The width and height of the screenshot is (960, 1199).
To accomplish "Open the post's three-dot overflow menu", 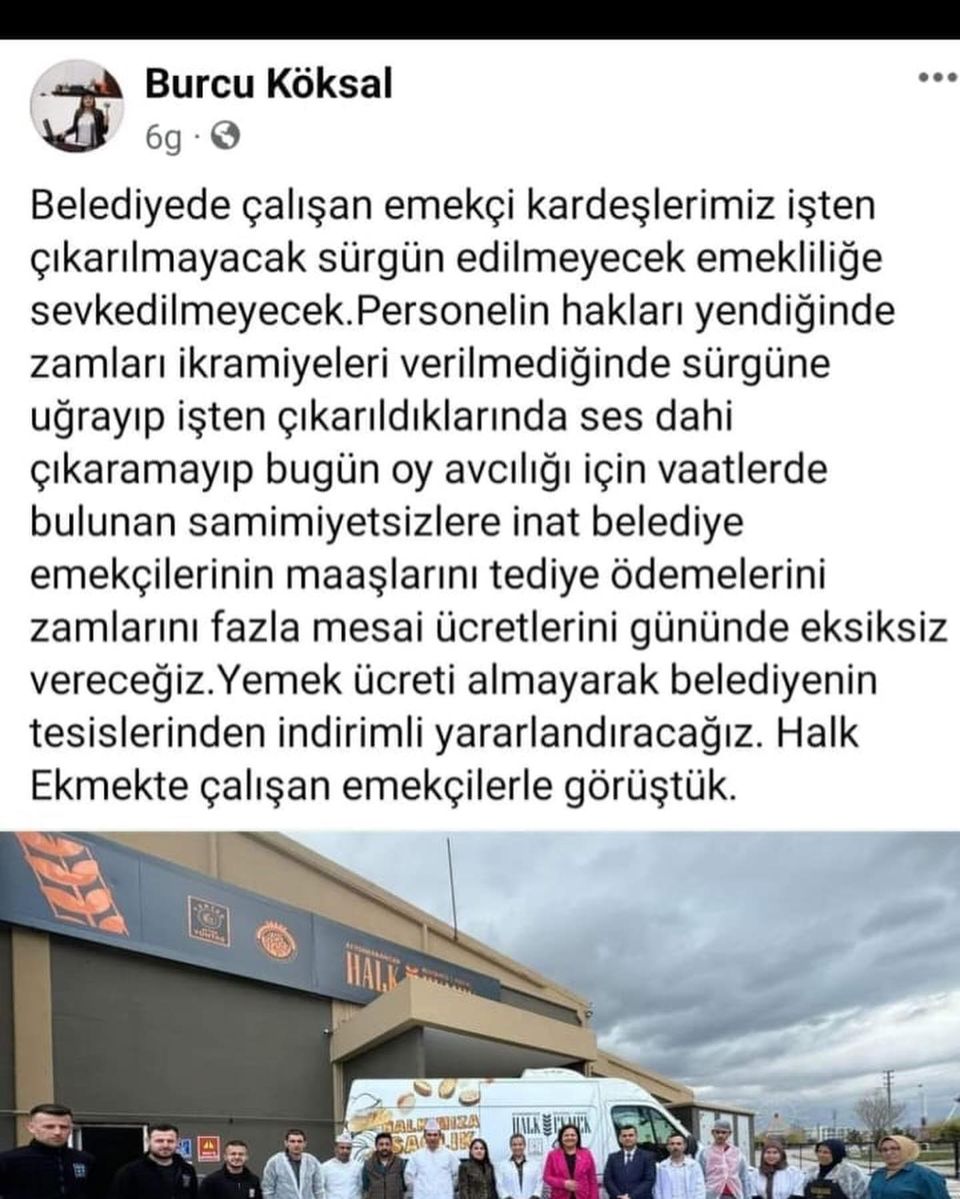I will coord(937,77).
